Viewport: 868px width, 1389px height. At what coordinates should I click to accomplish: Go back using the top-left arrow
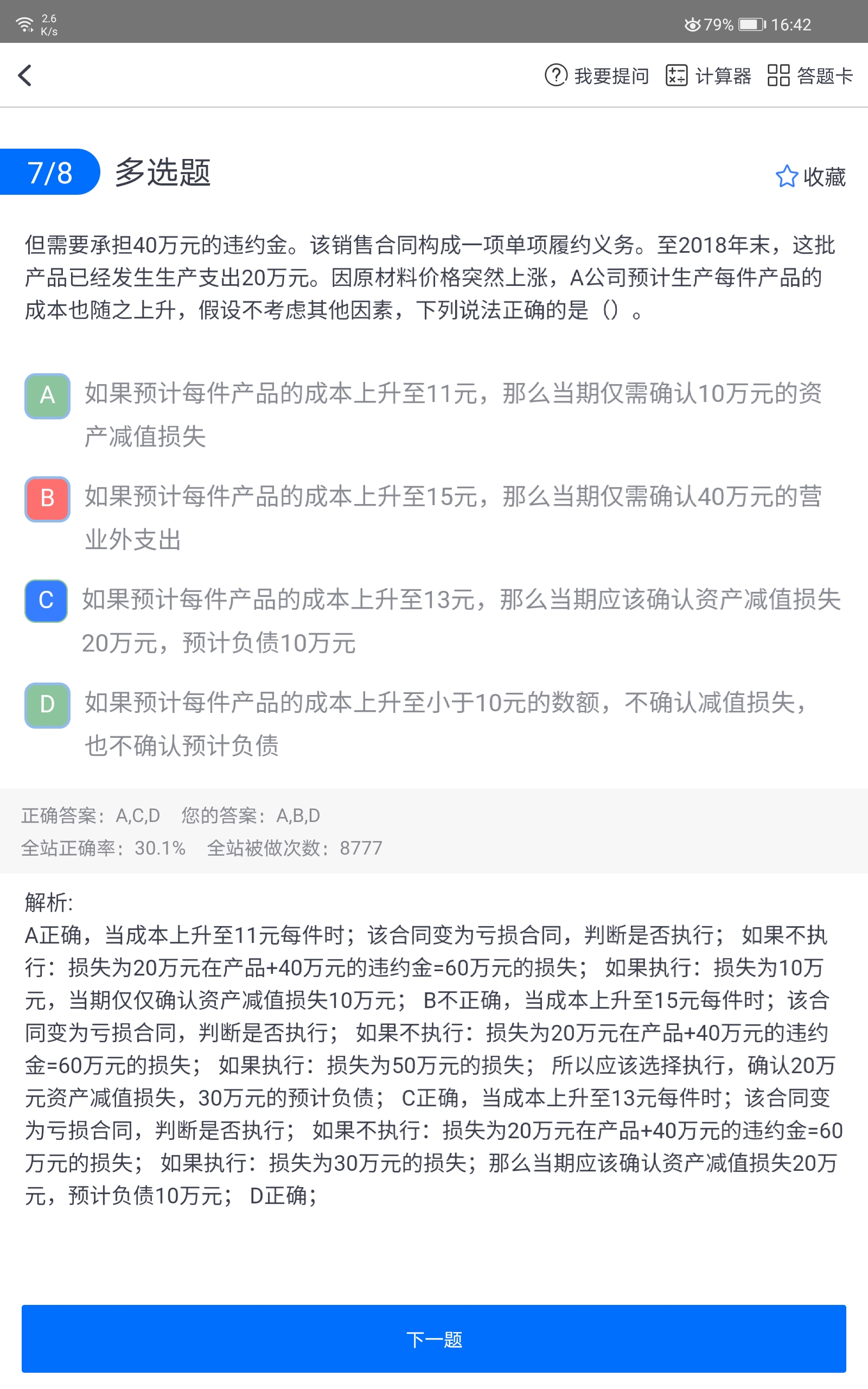25,75
